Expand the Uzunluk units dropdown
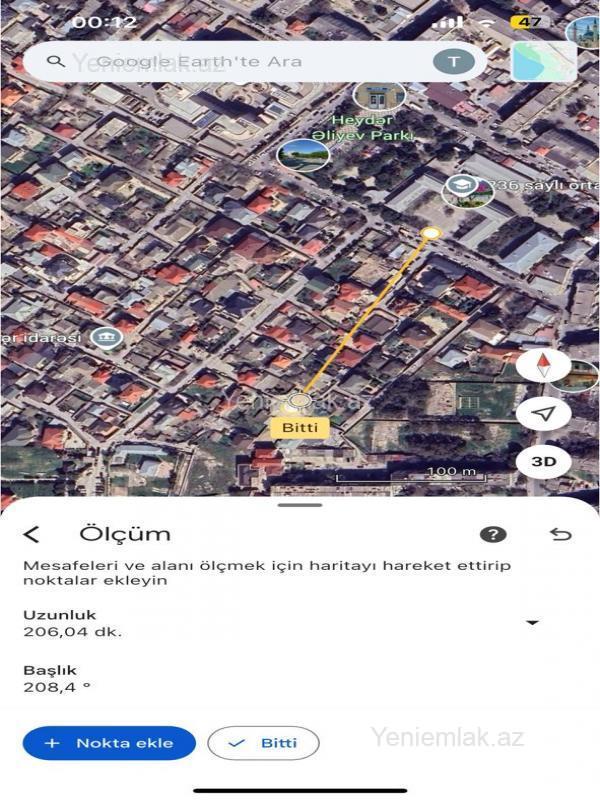The image size is (600, 800). (532, 622)
